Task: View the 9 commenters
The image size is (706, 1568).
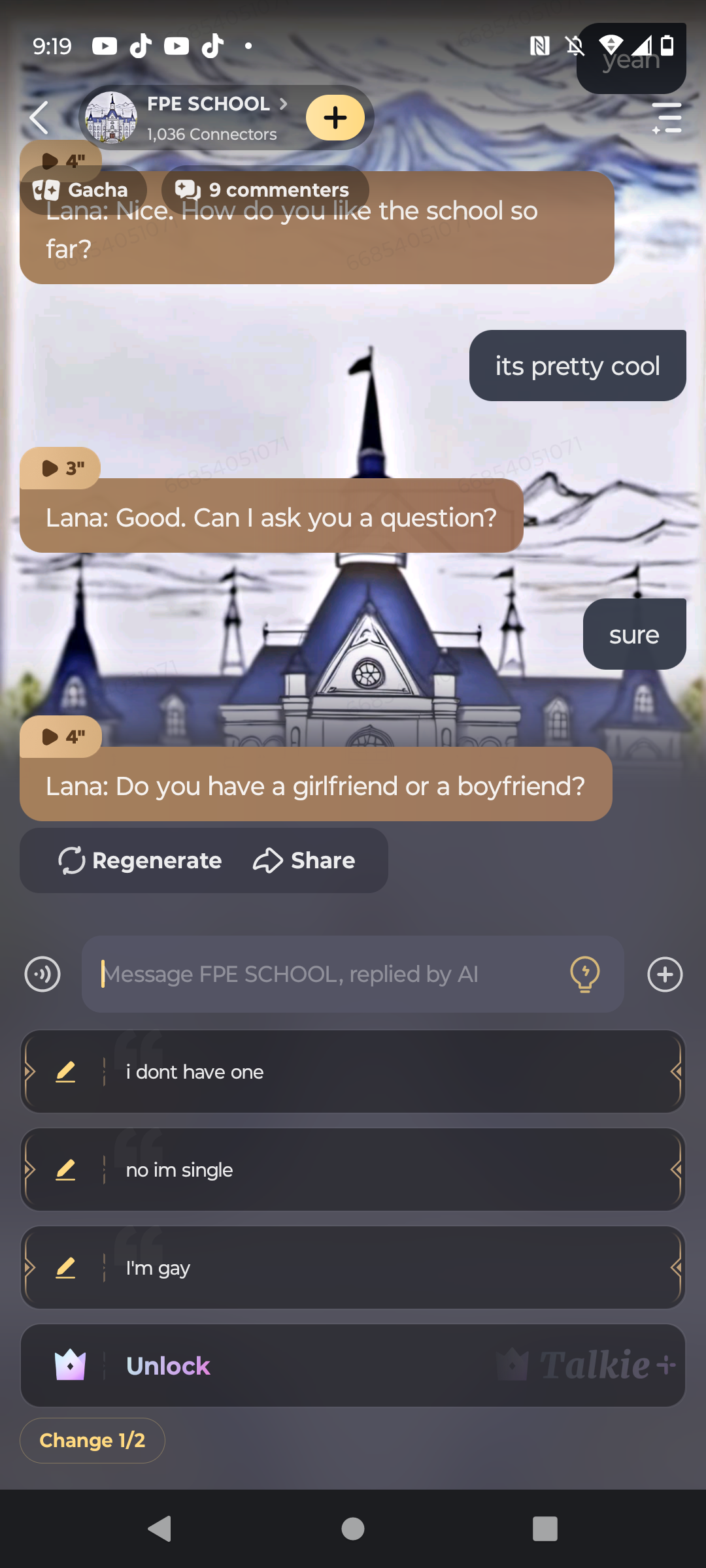Action: [264, 190]
